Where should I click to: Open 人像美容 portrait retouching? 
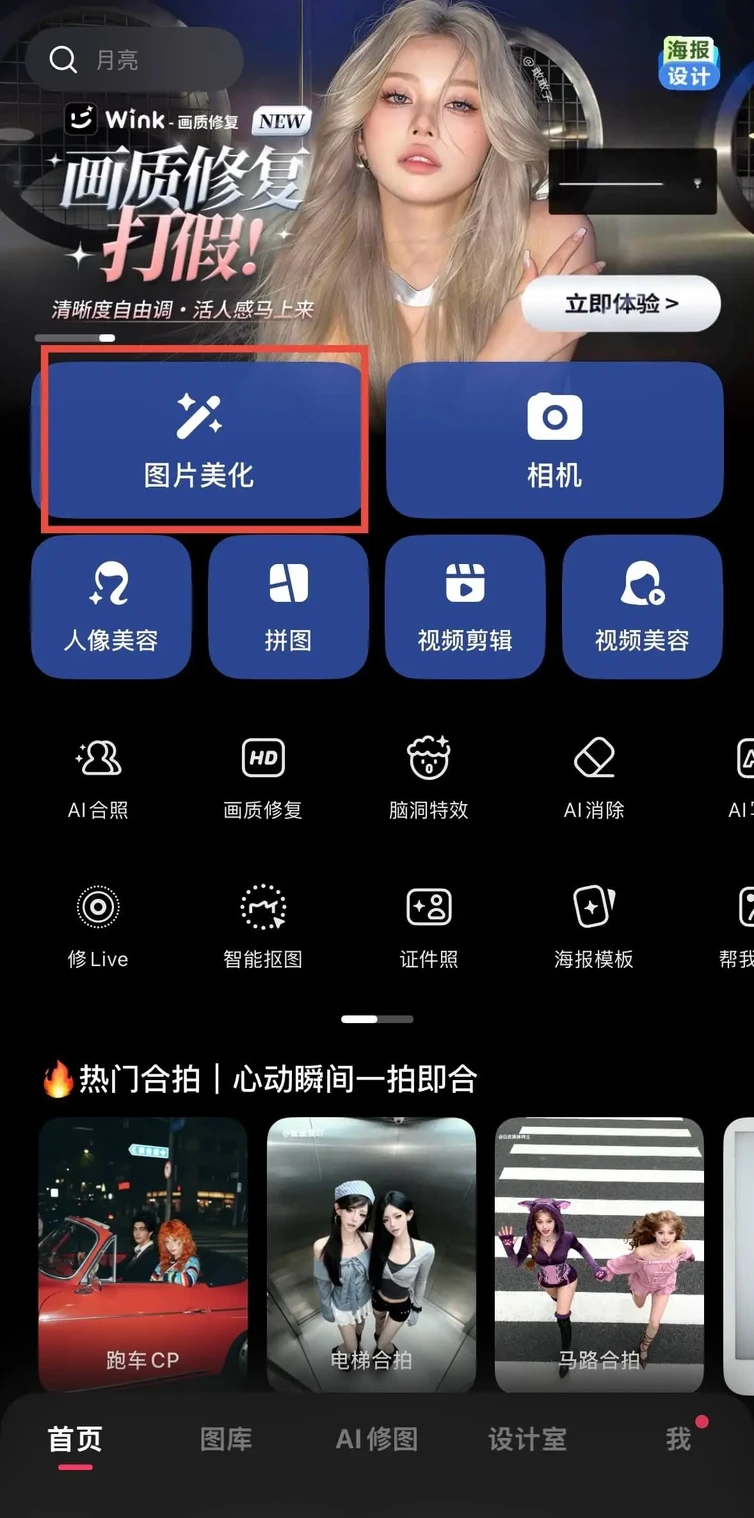tap(111, 607)
